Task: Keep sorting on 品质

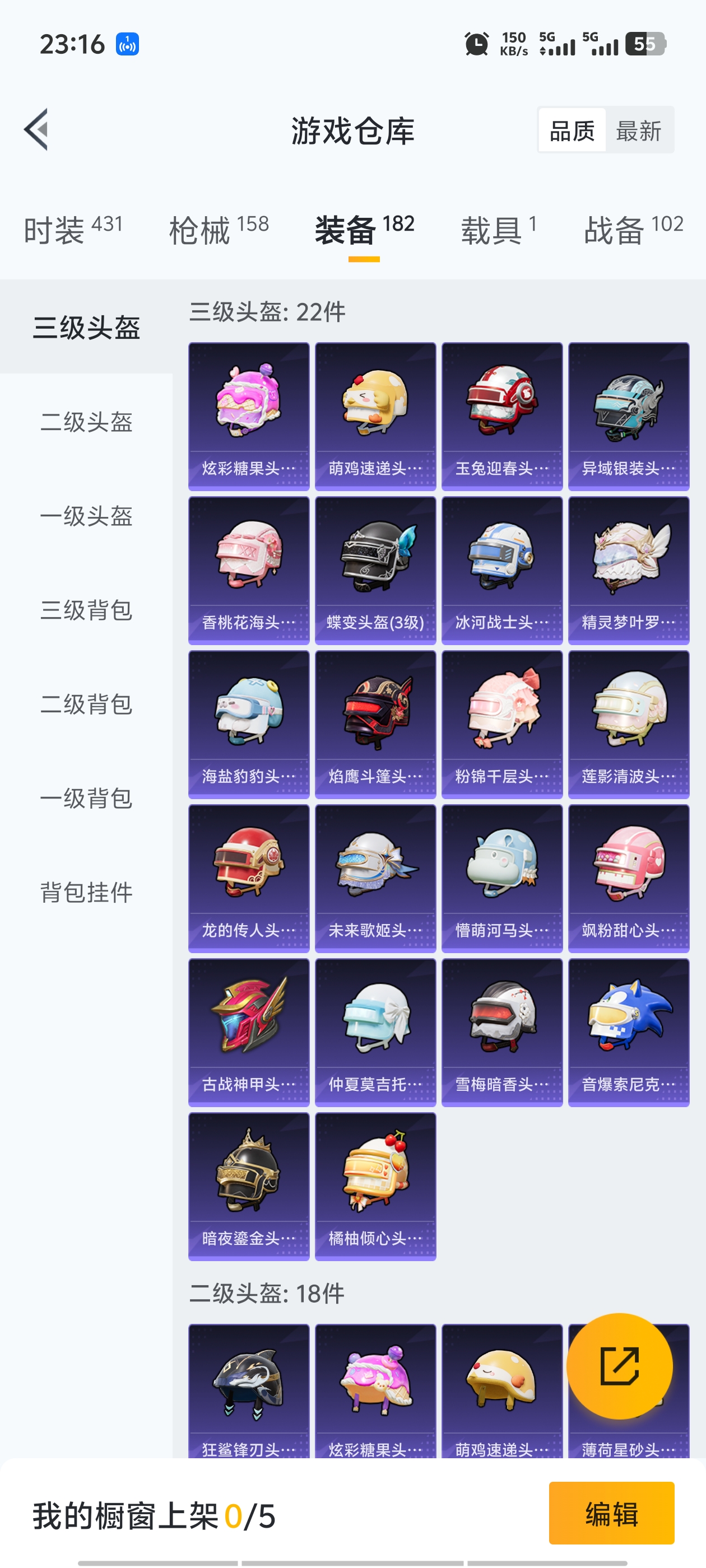Action: tap(572, 131)
